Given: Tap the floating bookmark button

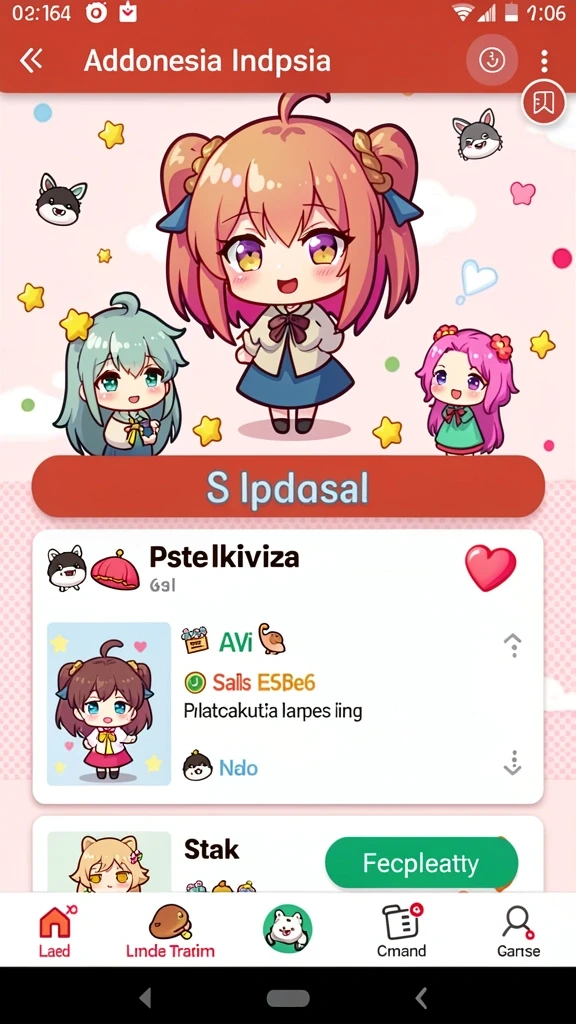Looking at the screenshot, I should coord(543,102).
